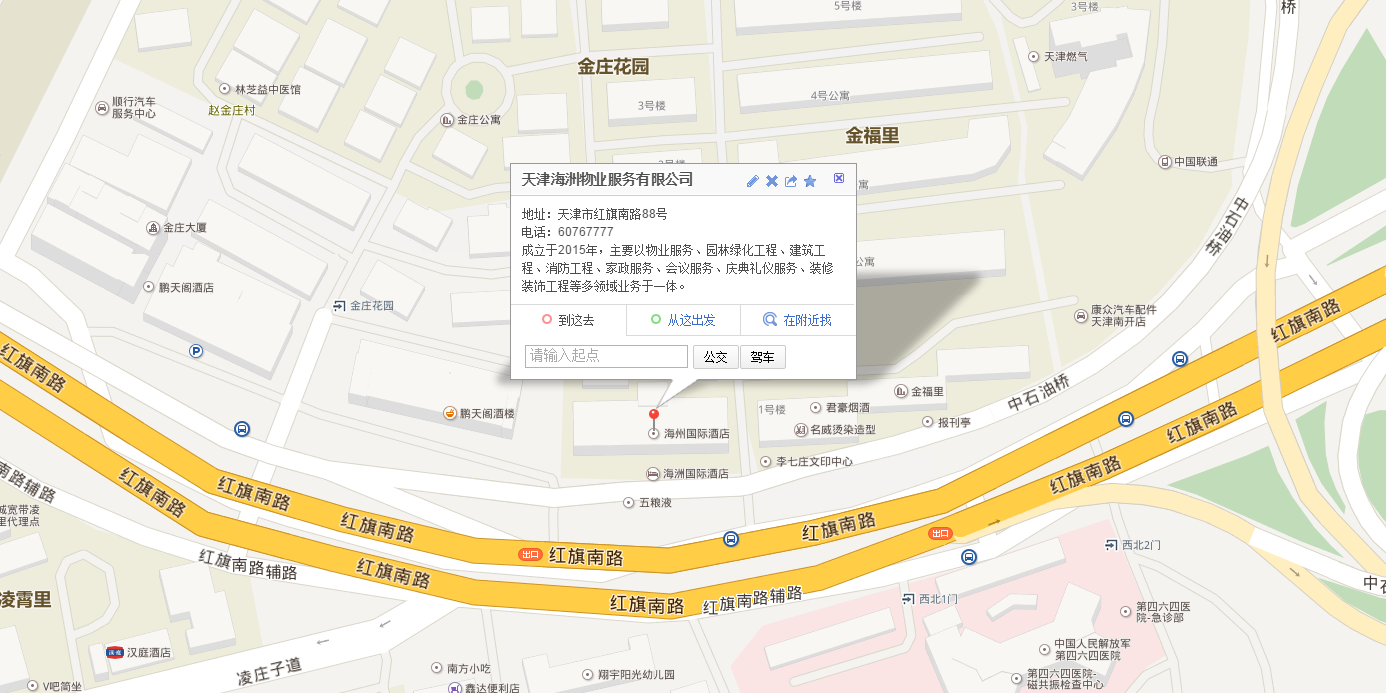Close the company info window
Viewport: 1386px width, 693px height.
pyautogui.click(x=839, y=178)
